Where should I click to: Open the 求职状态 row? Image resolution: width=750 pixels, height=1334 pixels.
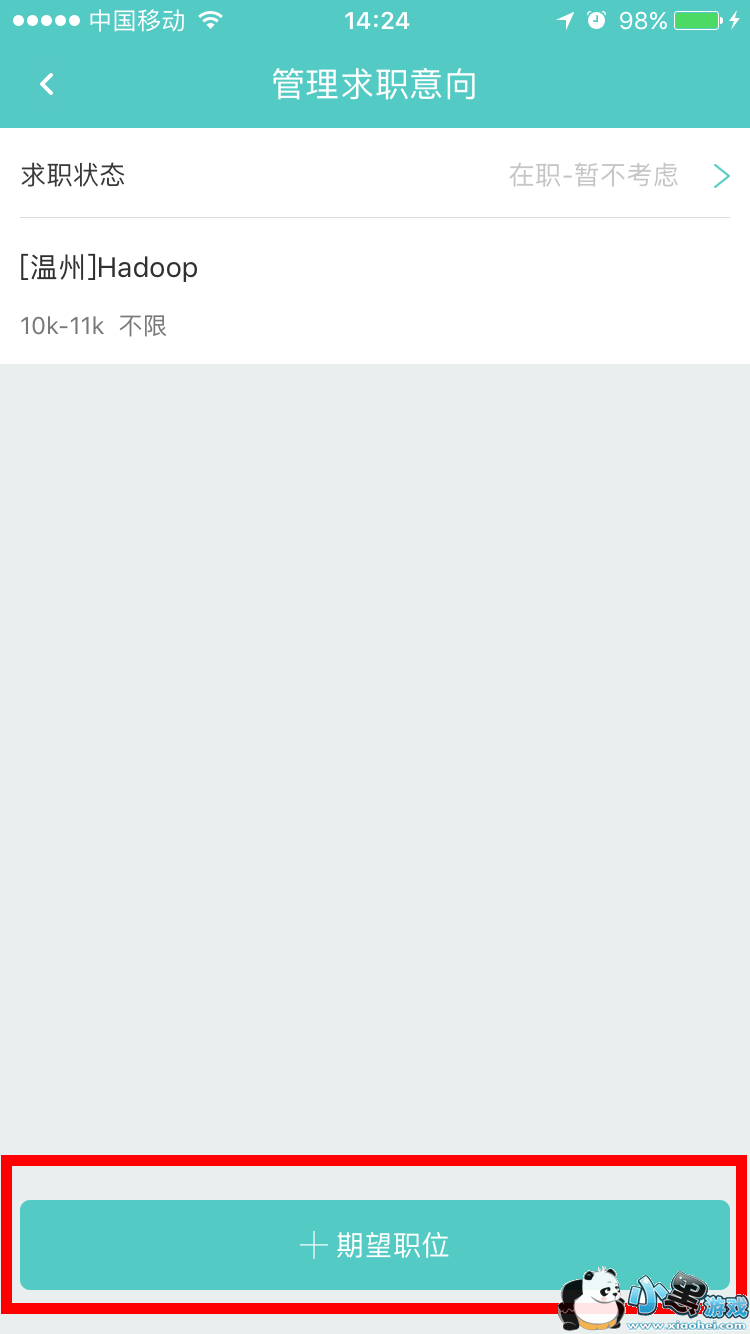[x=375, y=176]
